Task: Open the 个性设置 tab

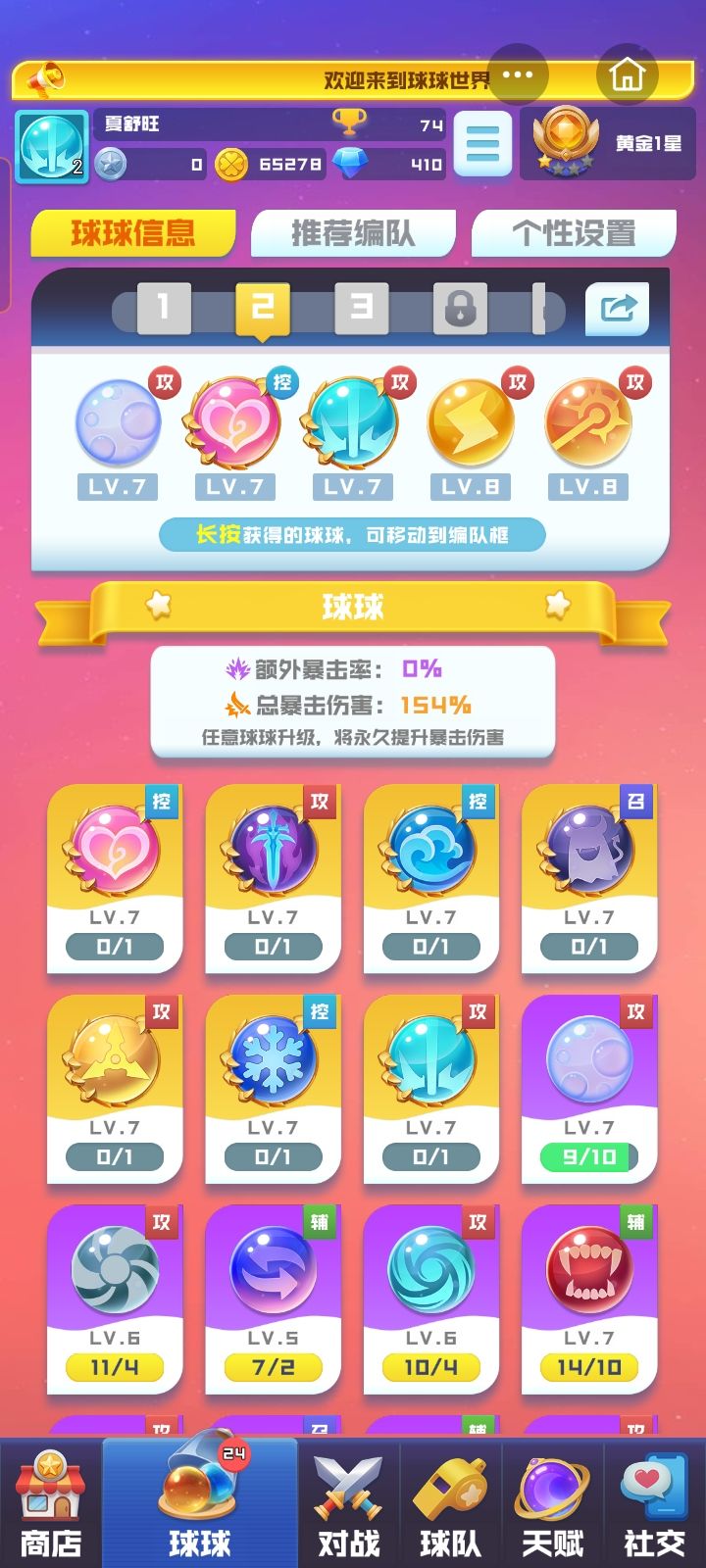Action: tap(575, 232)
